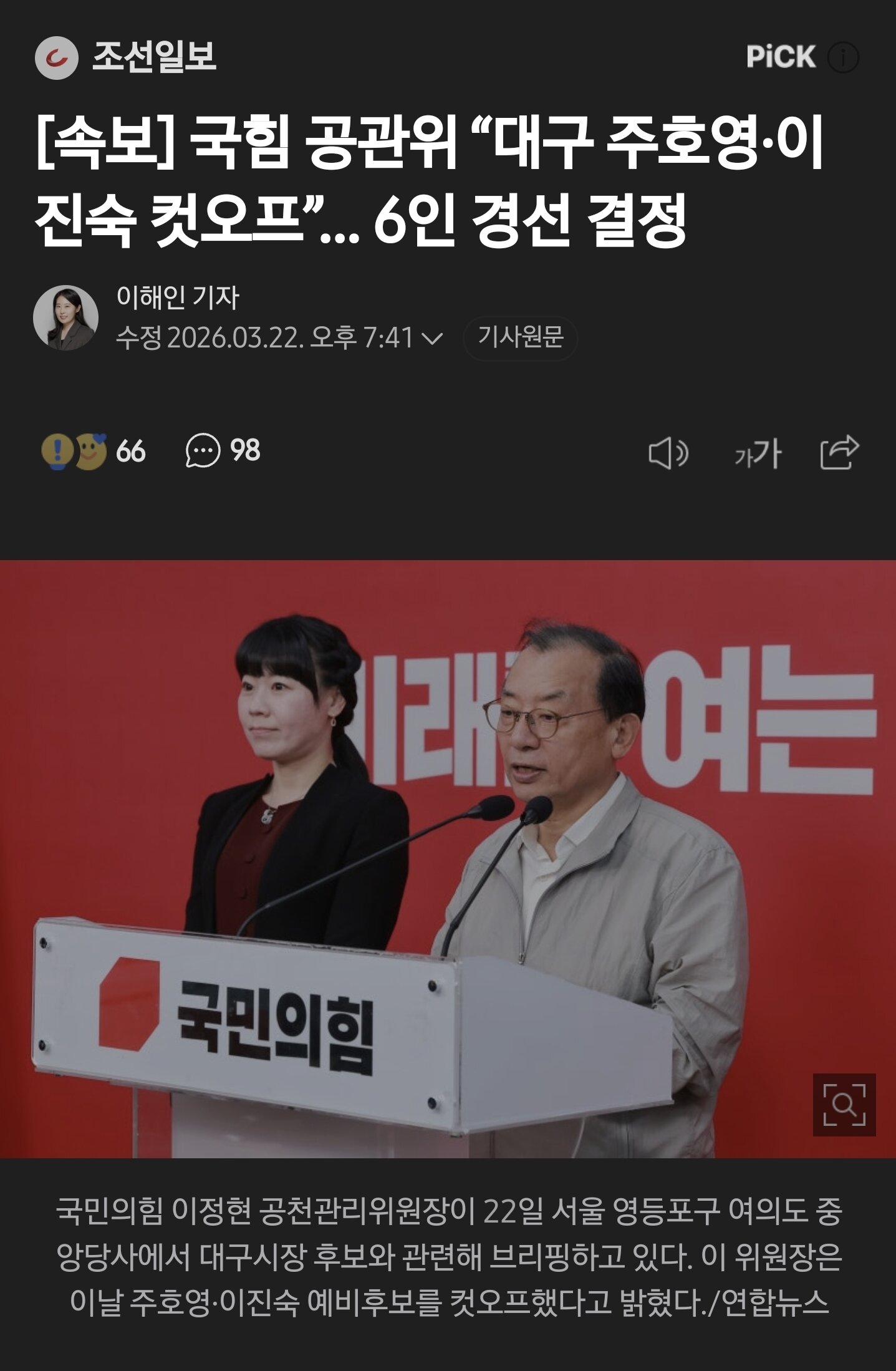The image size is (896, 1371).
Task: Share this article
Action: pyautogui.click(x=839, y=452)
